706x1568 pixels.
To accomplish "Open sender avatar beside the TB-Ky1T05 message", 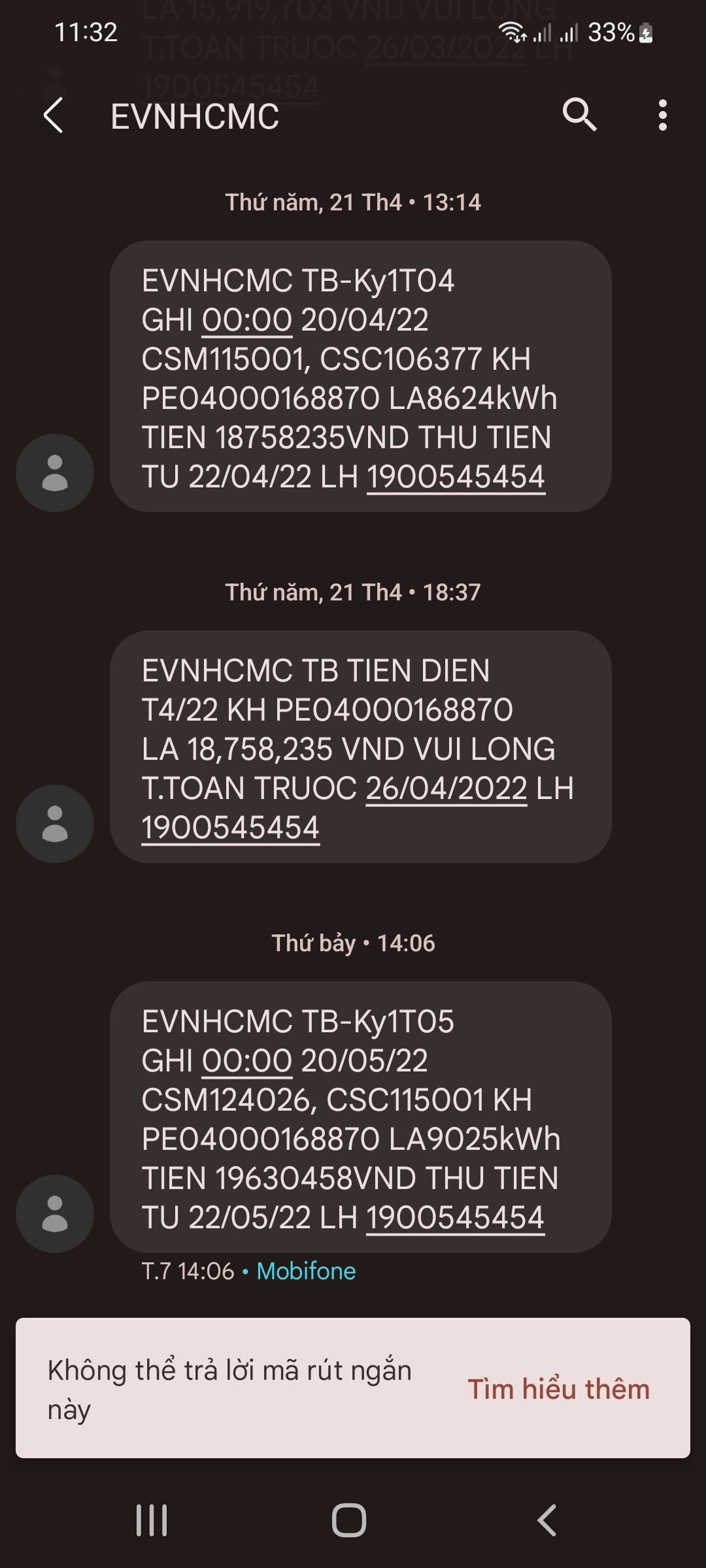I will click(x=55, y=1214).
